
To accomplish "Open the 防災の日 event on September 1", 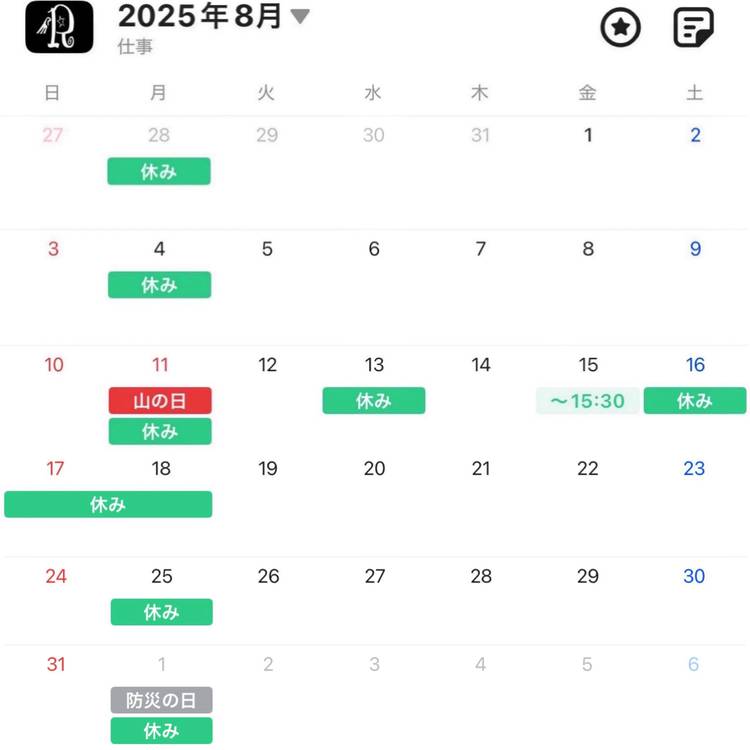I will [x=161, y=701].
